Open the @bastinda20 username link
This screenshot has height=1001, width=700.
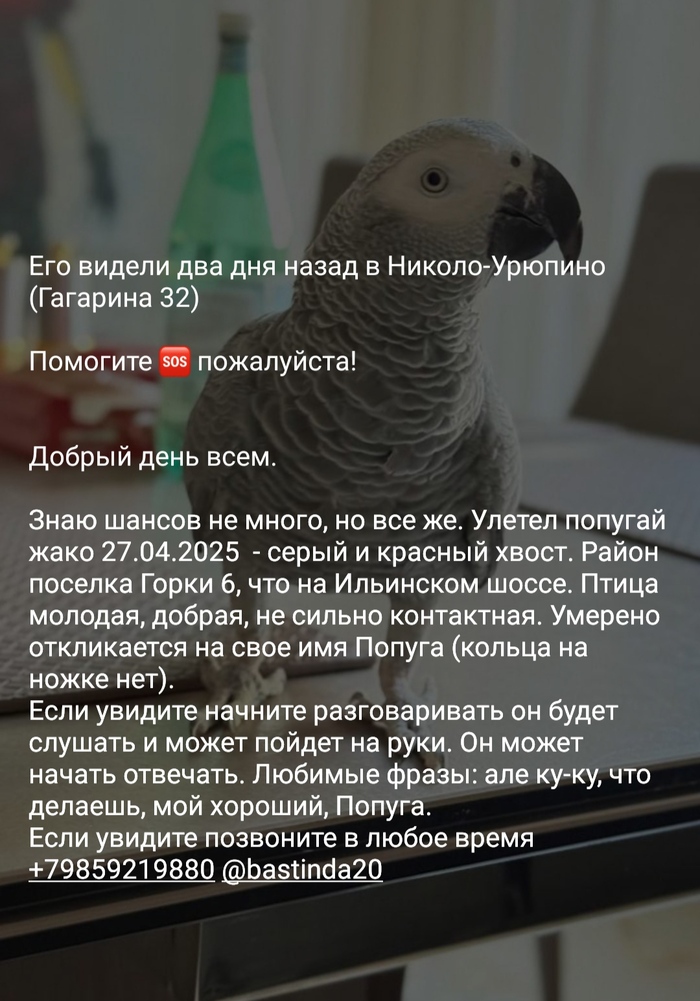(300, 870)
